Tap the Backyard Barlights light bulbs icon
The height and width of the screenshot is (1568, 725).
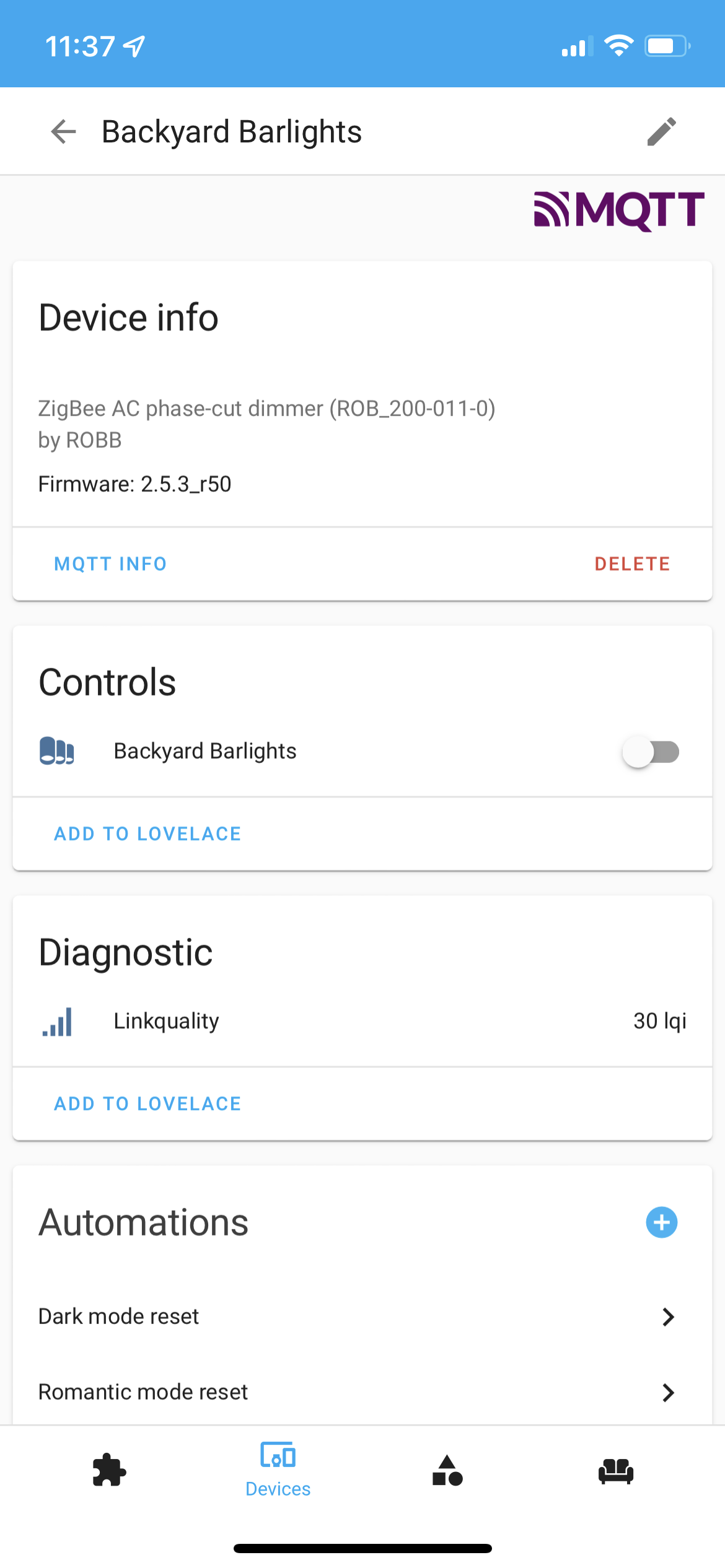tap(57, 751)
